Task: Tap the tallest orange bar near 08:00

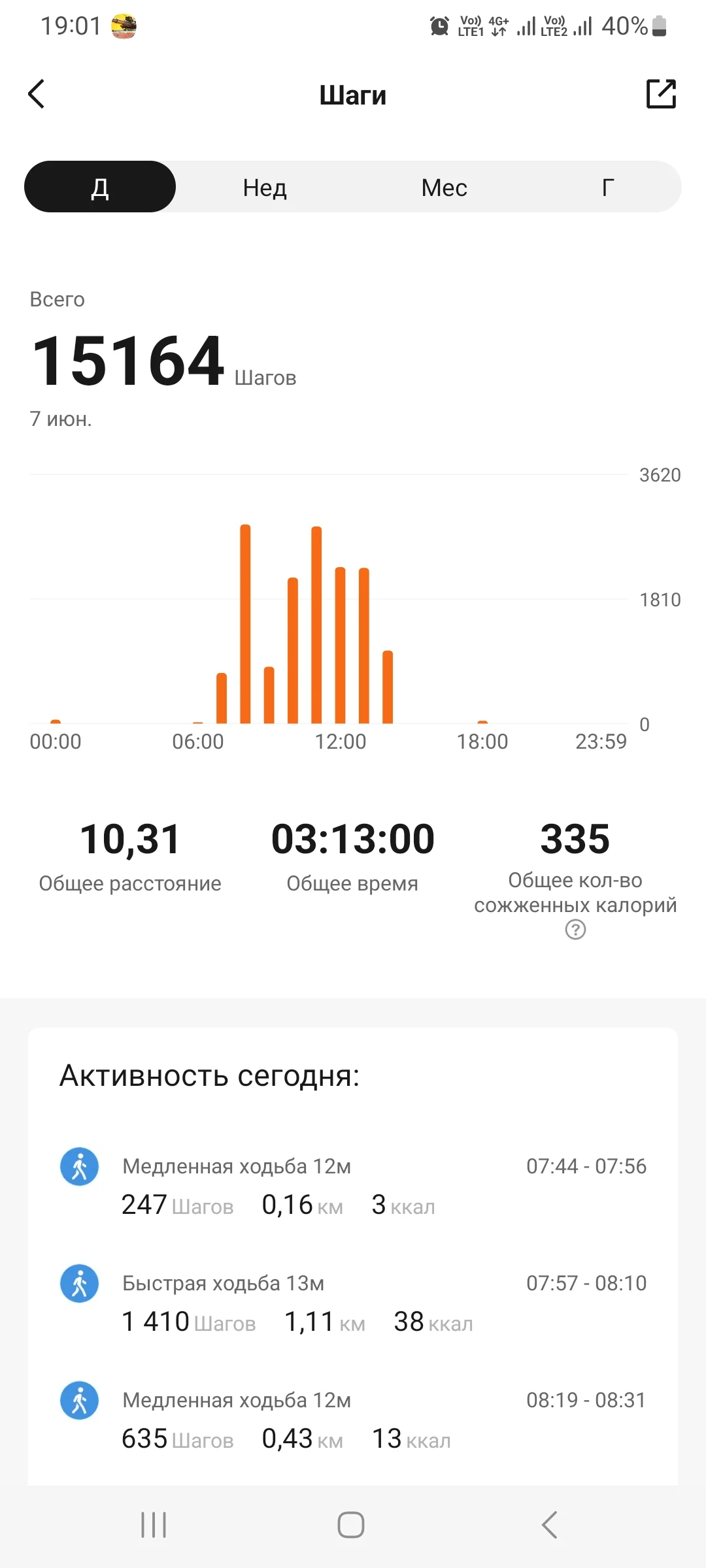Action: click(x=246, y=621)
